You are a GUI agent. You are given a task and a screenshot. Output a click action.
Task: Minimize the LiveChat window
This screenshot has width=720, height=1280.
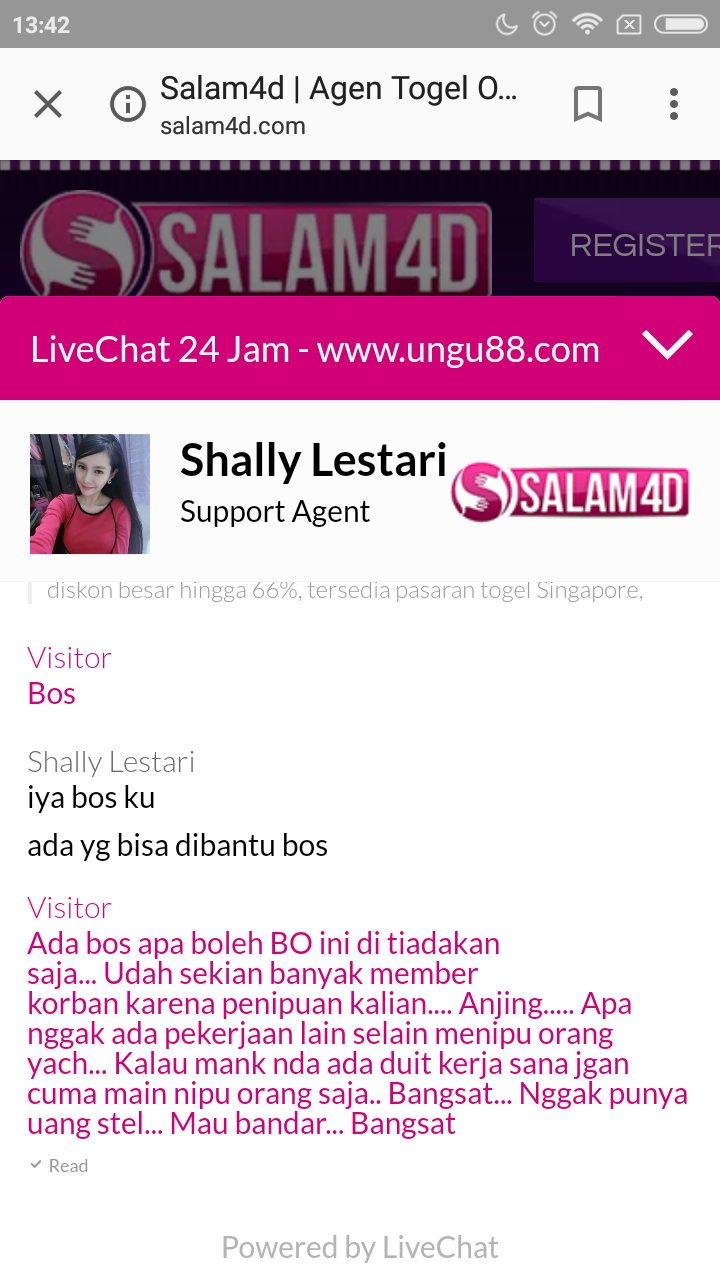667,345
